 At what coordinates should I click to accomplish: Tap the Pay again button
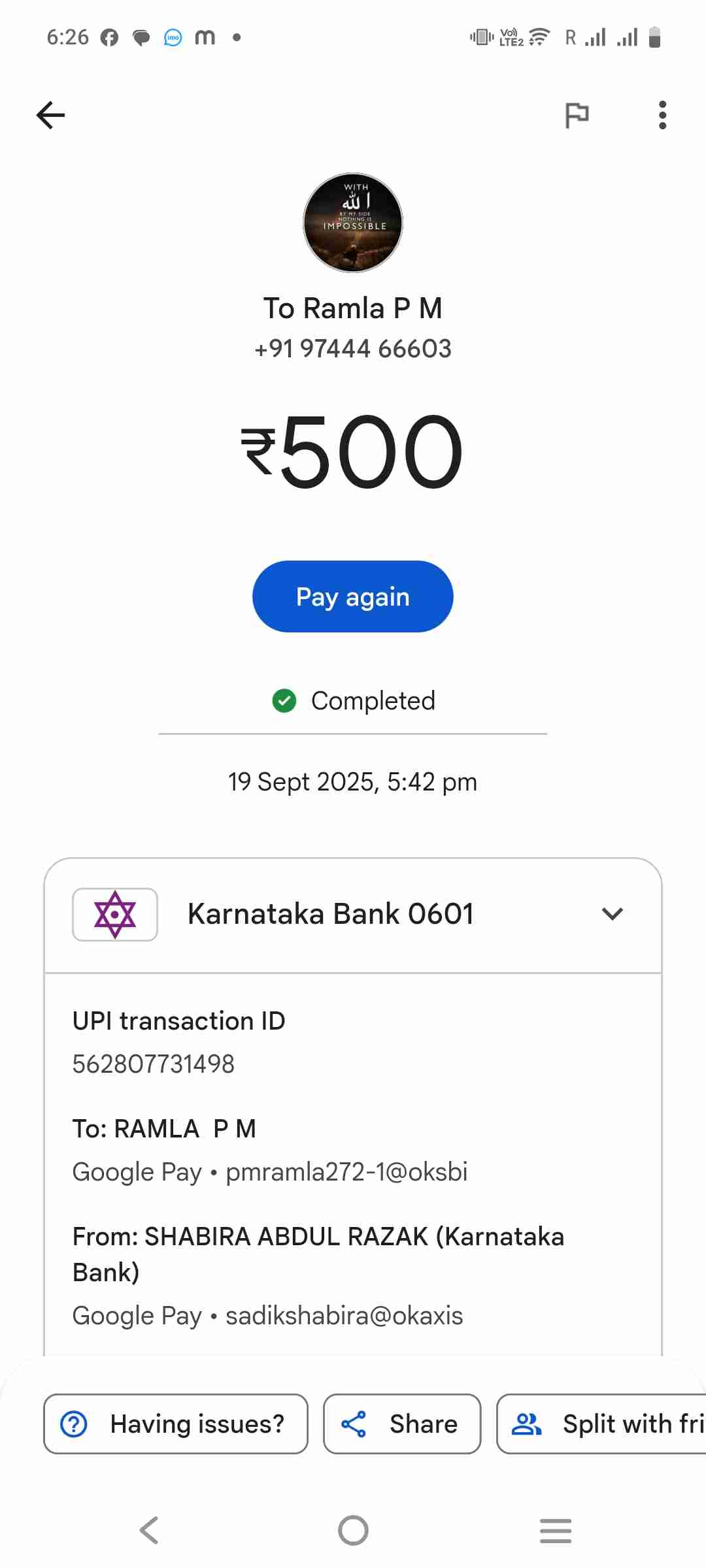coord(352,596)
